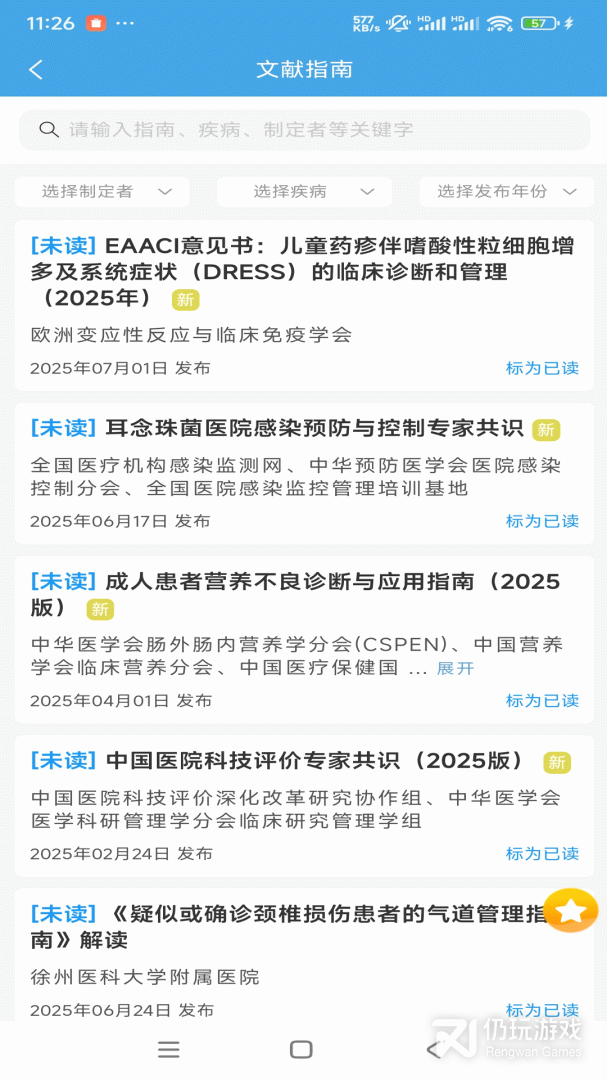Open 中国医院科技评价专家共识（2025版）
The width and height of the screenshot is (607, 1080).
pos(314,761)
